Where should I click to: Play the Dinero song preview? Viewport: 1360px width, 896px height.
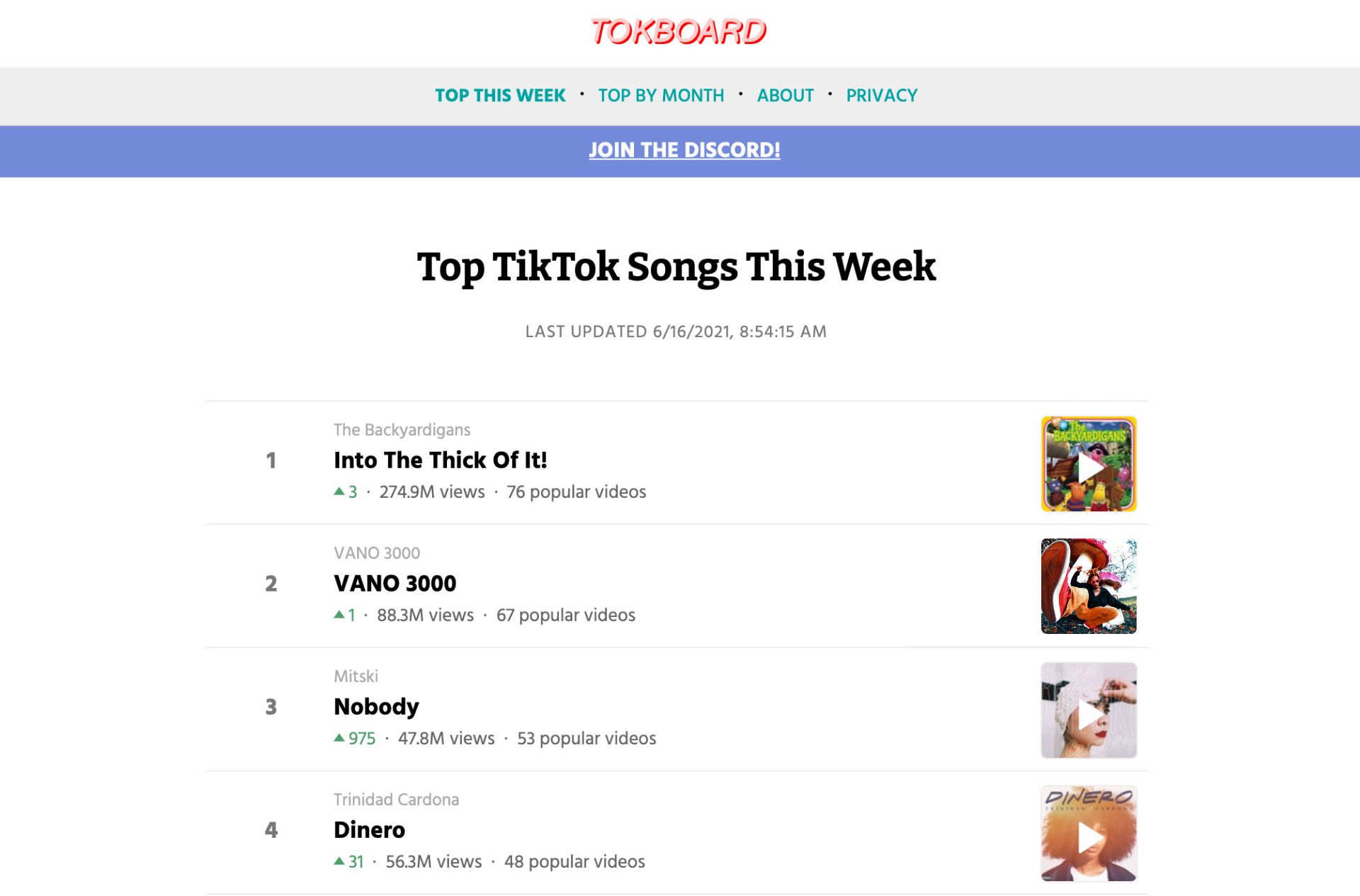tap(1089, 834)
